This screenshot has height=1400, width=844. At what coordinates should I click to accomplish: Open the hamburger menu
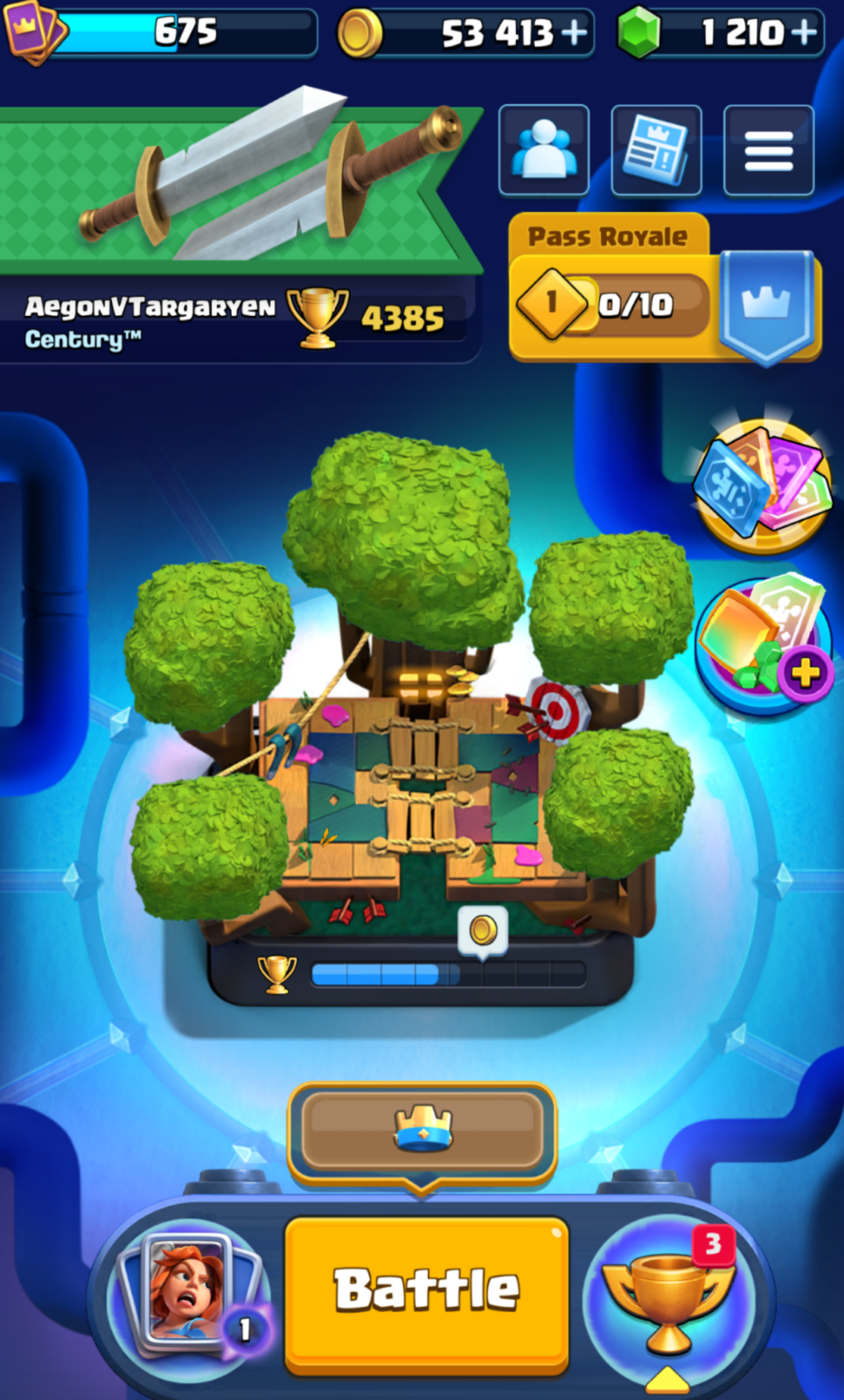(x=769, y=150)
